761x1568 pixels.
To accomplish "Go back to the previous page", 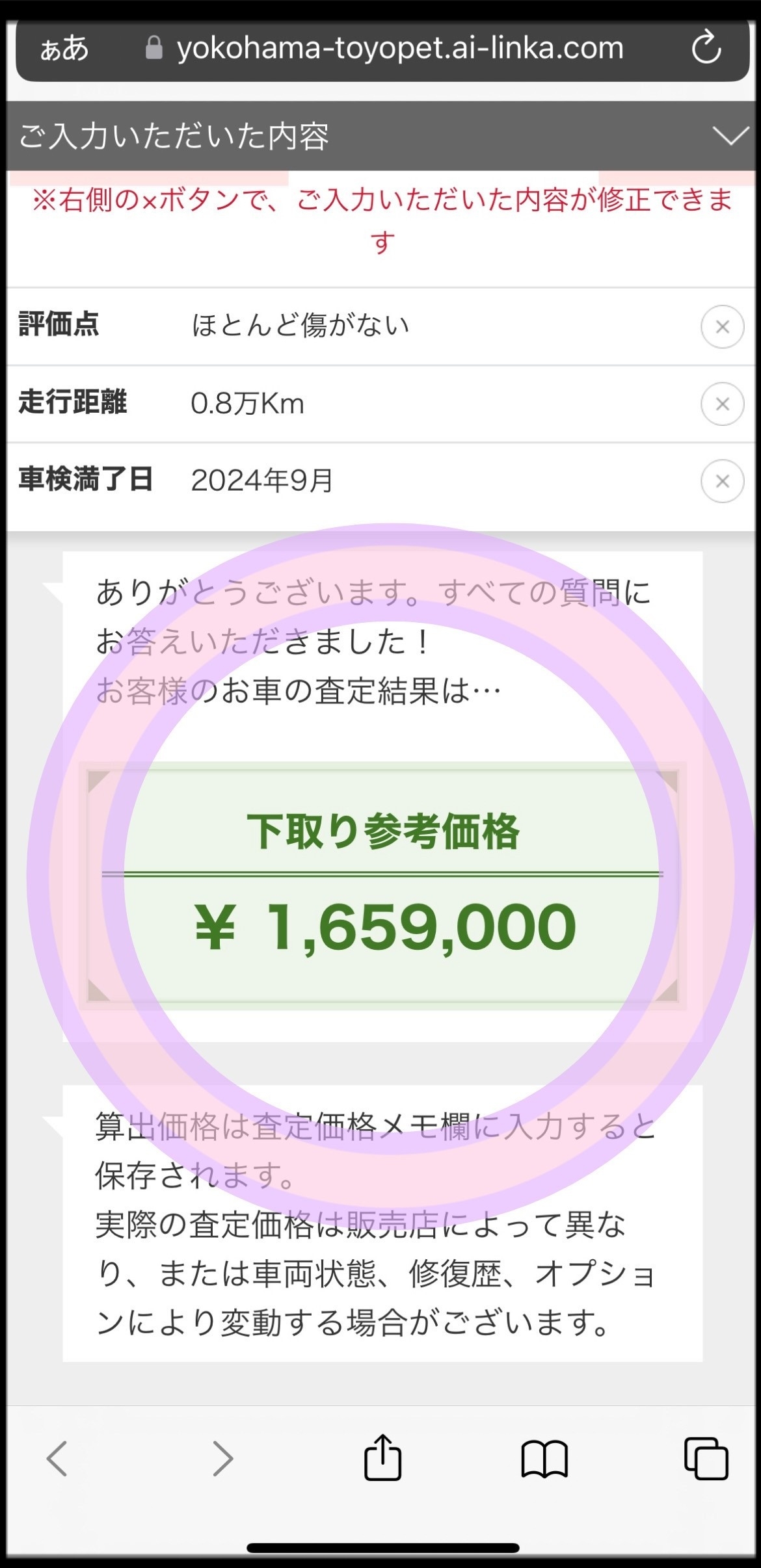I will 57,1458.
